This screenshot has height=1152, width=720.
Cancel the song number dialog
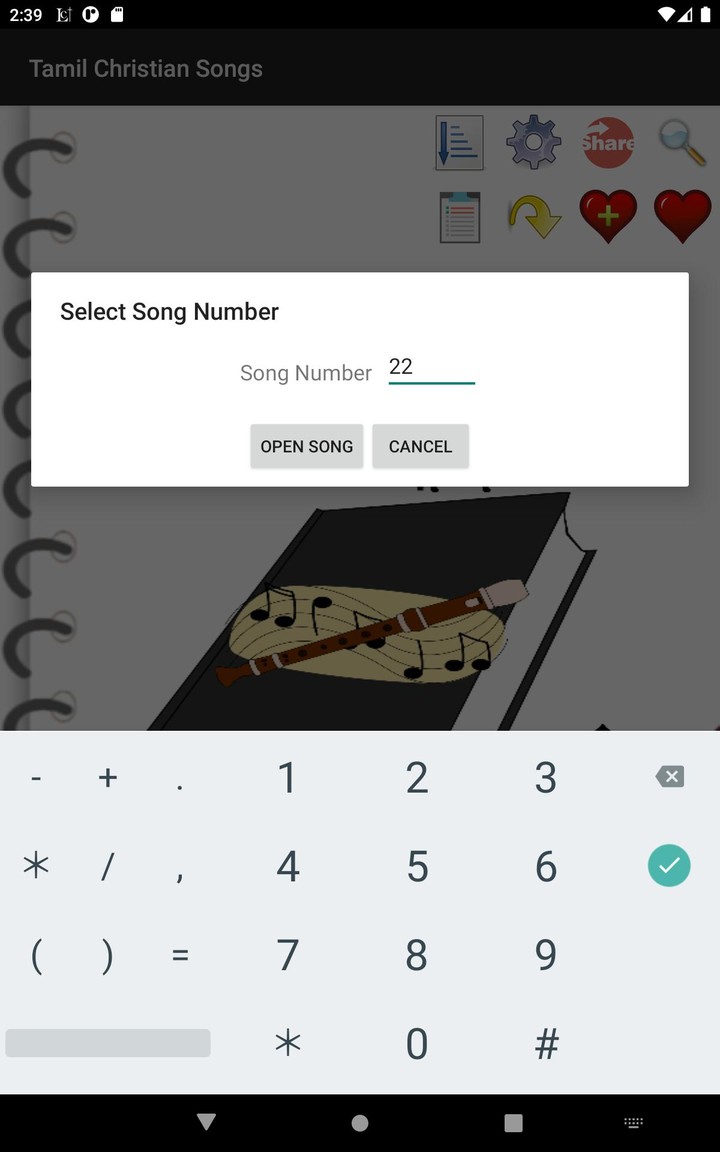click(x=420, y=446)
